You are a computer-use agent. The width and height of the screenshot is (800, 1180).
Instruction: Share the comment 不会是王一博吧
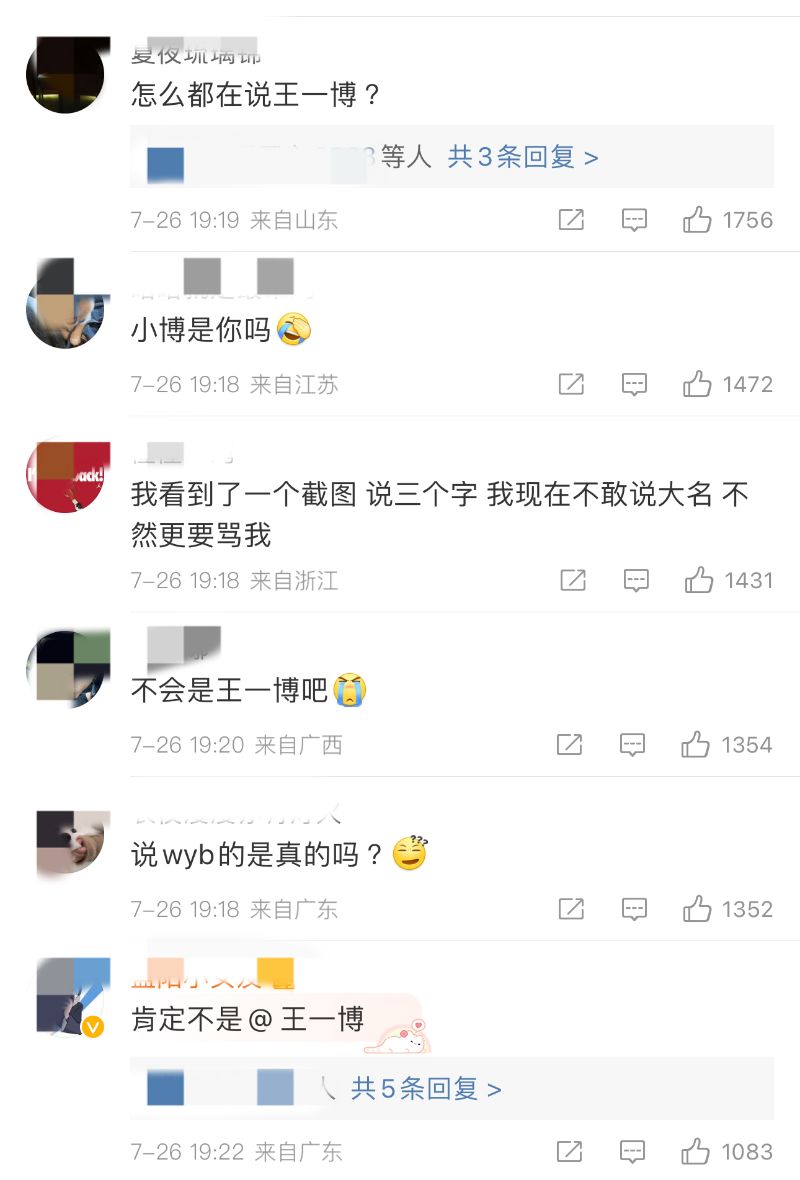570,744
